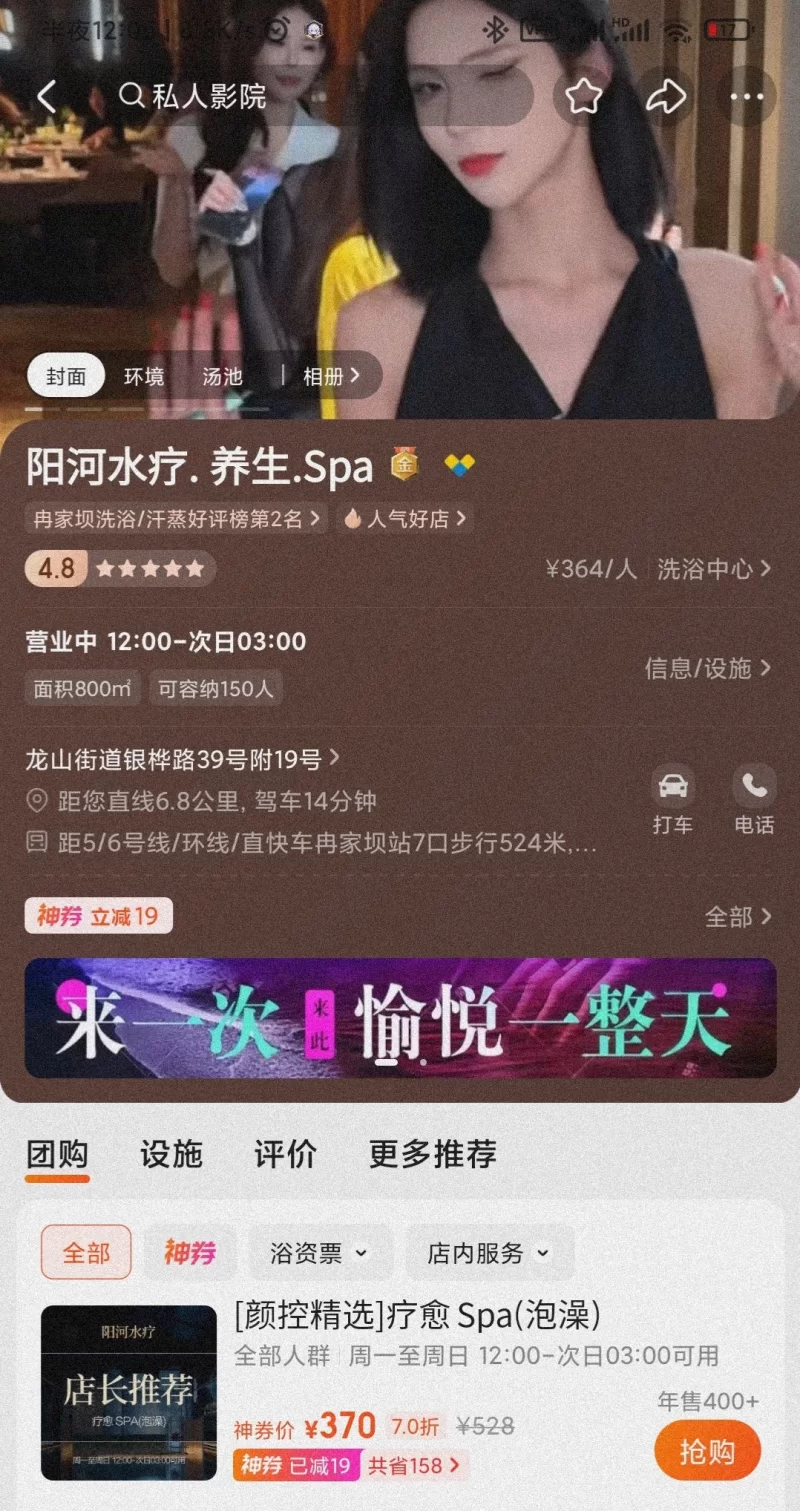Switch to the 环境 photo tab
The height and width of the screenshot is (1511, 800).
(x=144, y=376)
